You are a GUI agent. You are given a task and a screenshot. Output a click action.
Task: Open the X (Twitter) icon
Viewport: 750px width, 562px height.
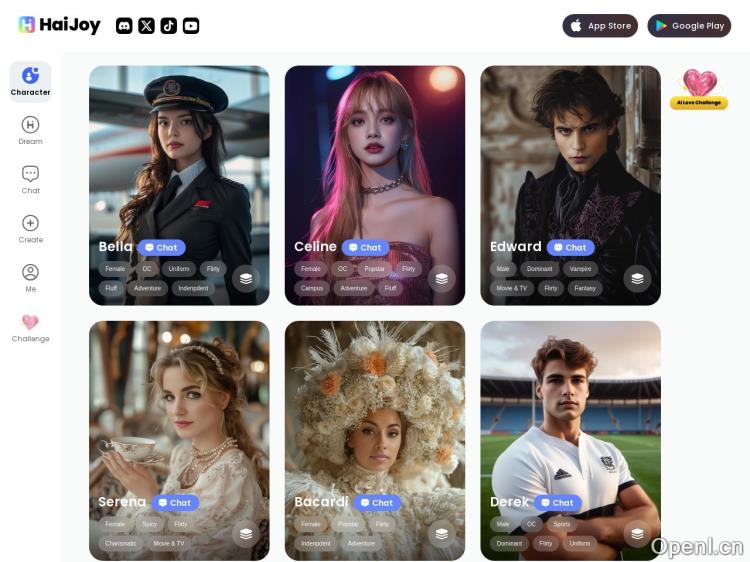pos(146,26)
